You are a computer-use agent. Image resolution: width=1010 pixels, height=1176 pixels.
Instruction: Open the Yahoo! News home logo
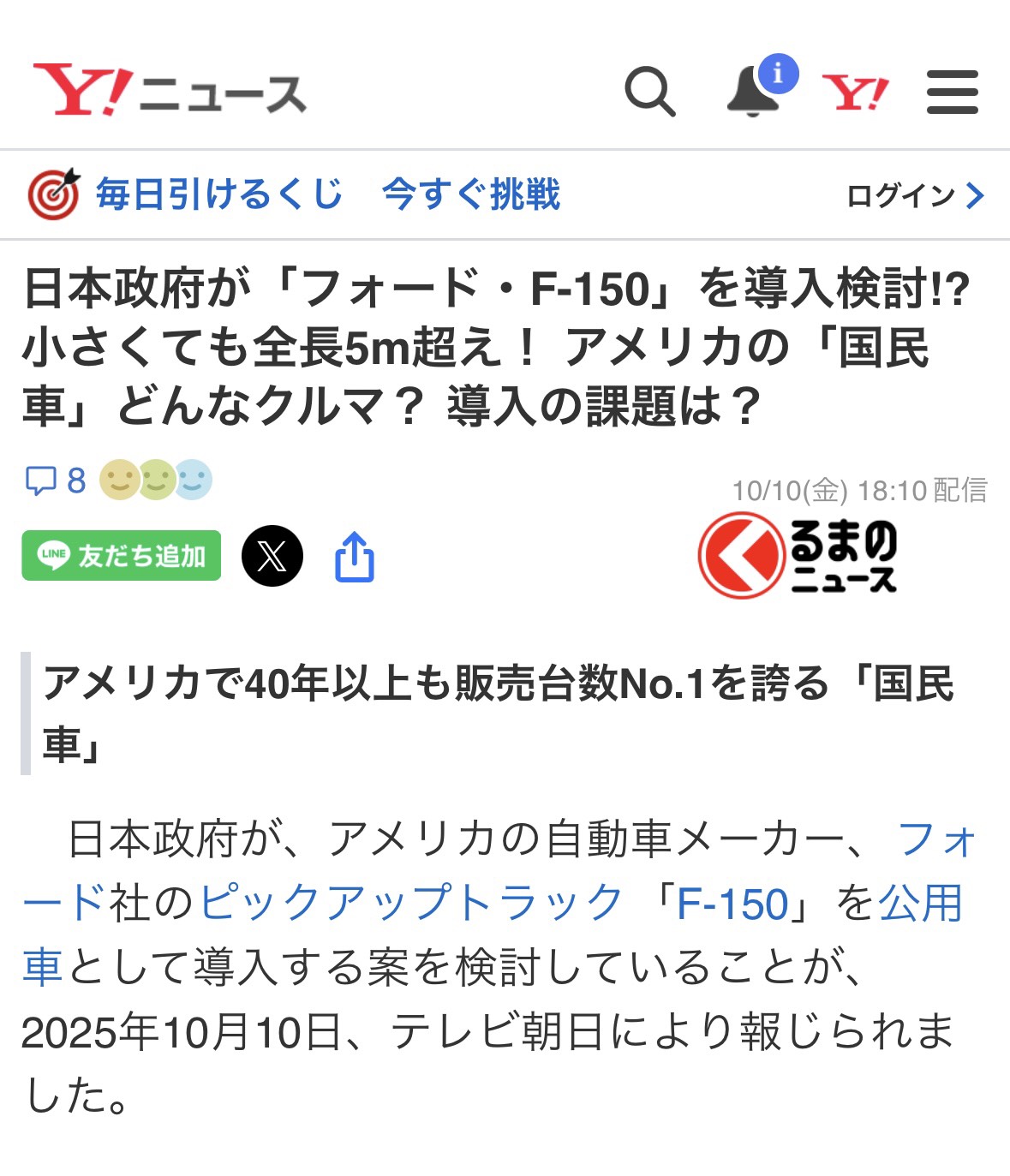point(170,91)
